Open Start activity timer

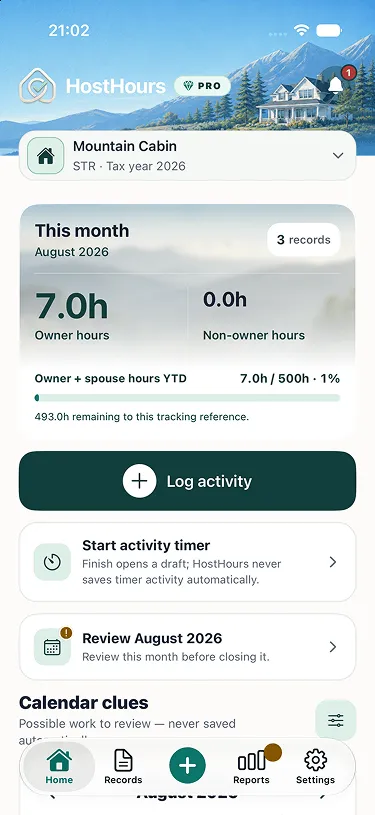(187, 562)
